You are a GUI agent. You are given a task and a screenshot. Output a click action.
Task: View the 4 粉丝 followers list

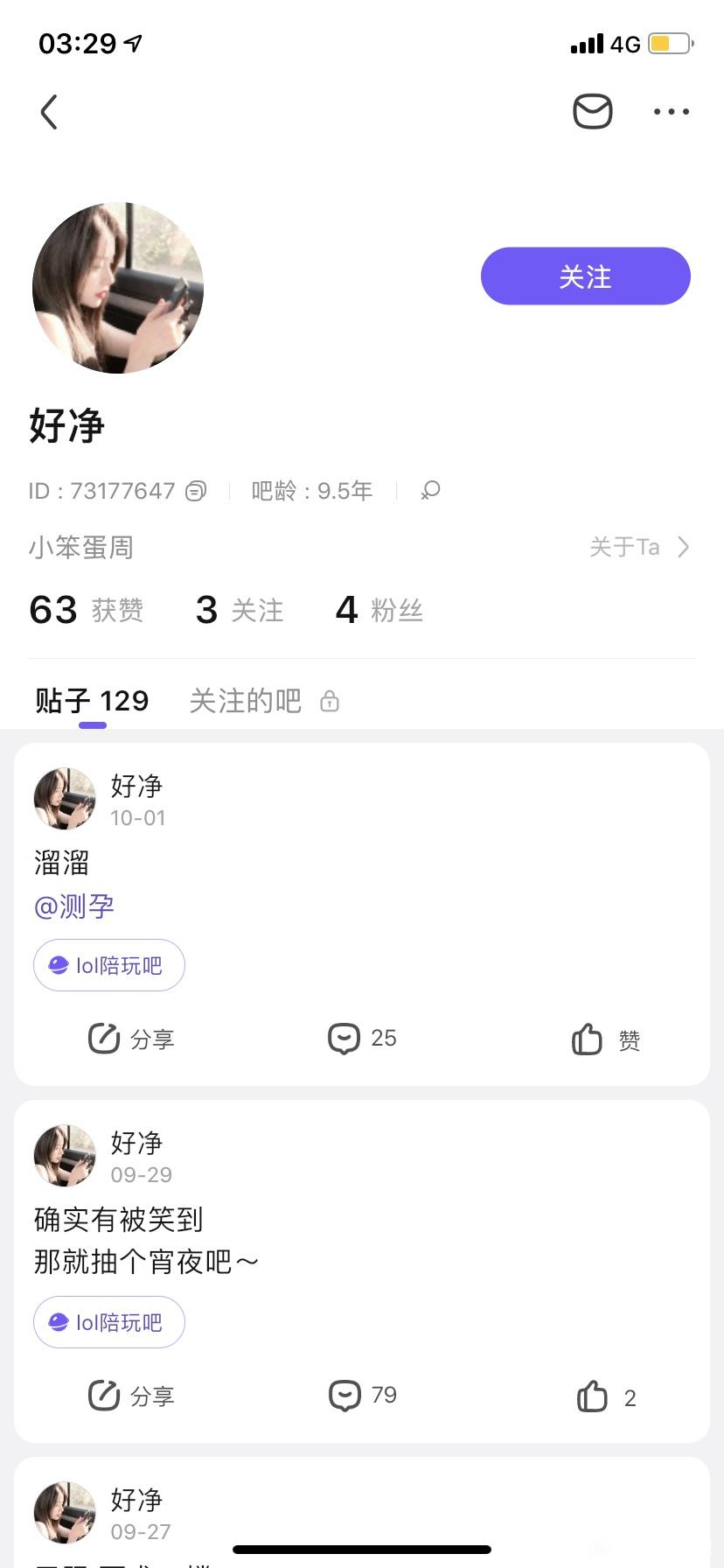[x=379, y=609]
